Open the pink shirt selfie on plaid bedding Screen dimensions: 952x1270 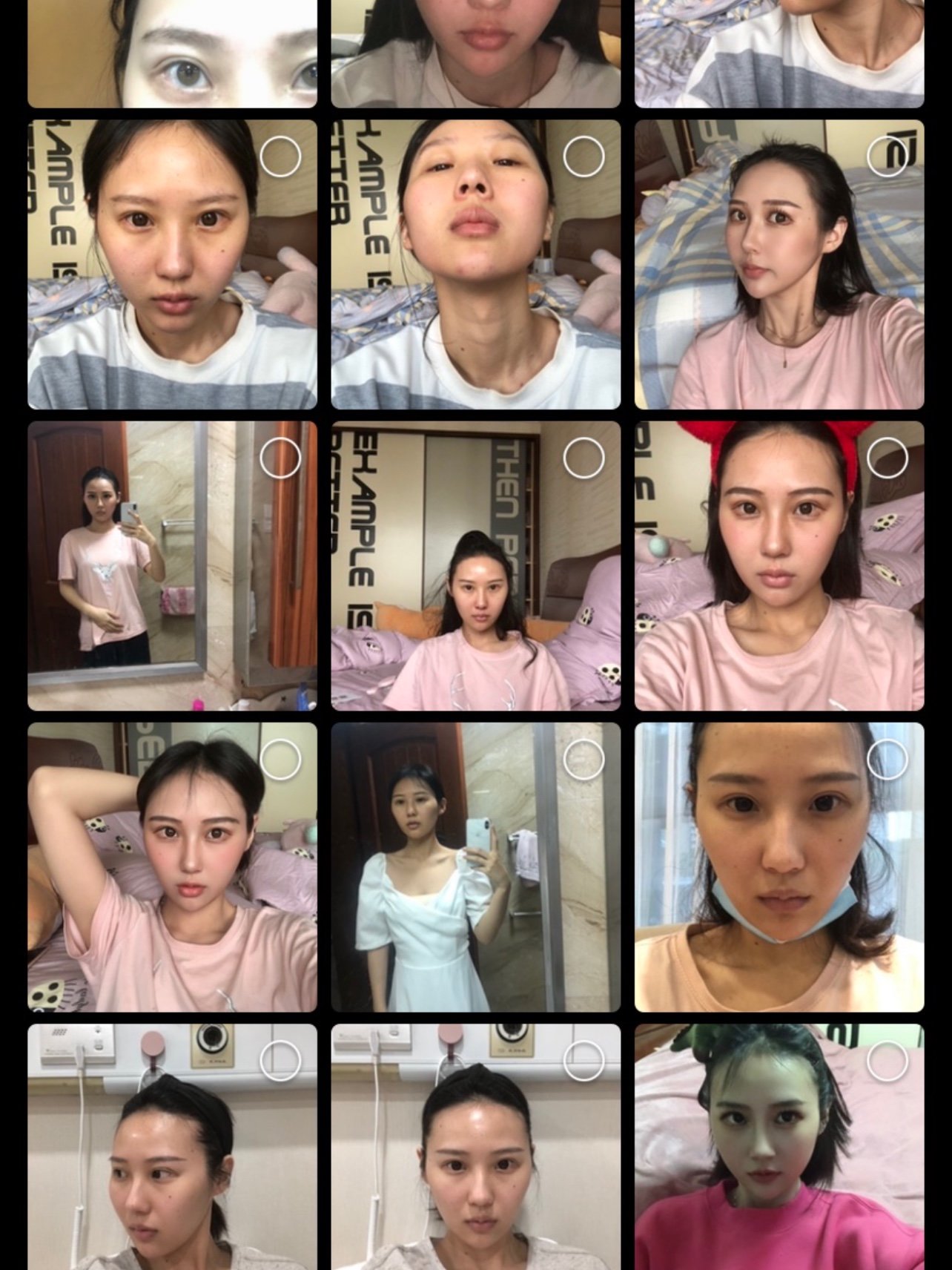coord(779,264)
